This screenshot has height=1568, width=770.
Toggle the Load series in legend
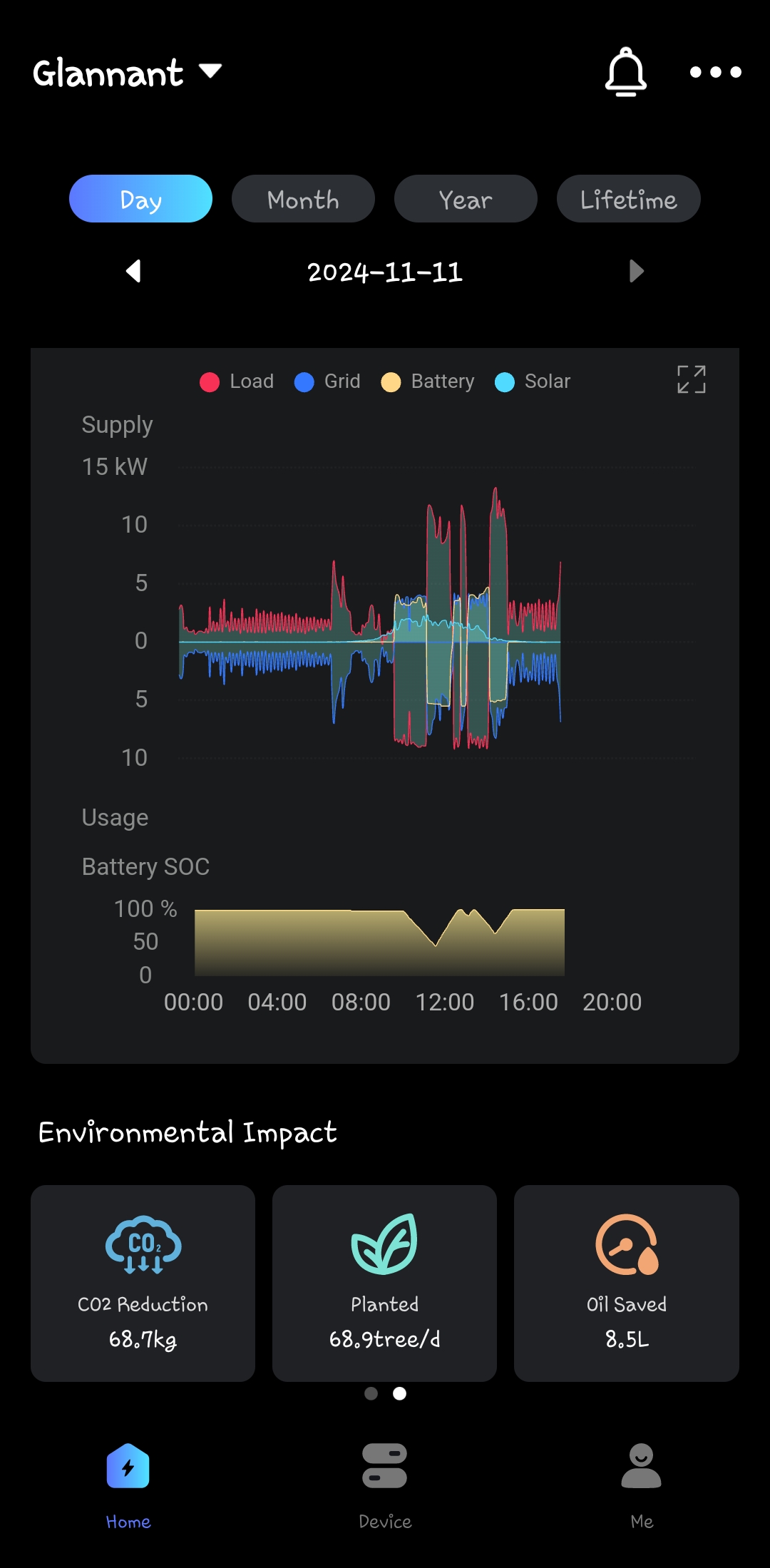click(x=237, y=381)
